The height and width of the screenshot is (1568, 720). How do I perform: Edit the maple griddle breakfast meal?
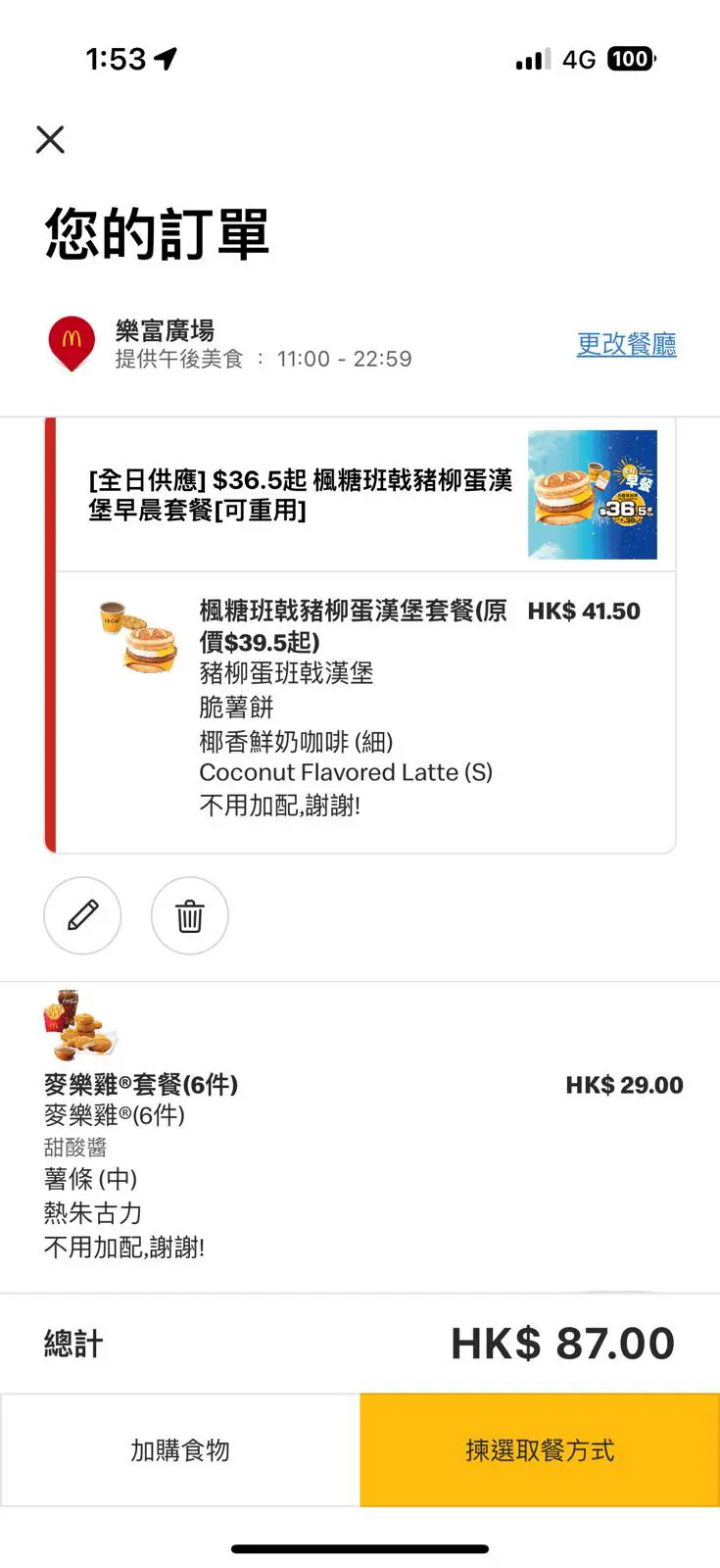(83, 915)
